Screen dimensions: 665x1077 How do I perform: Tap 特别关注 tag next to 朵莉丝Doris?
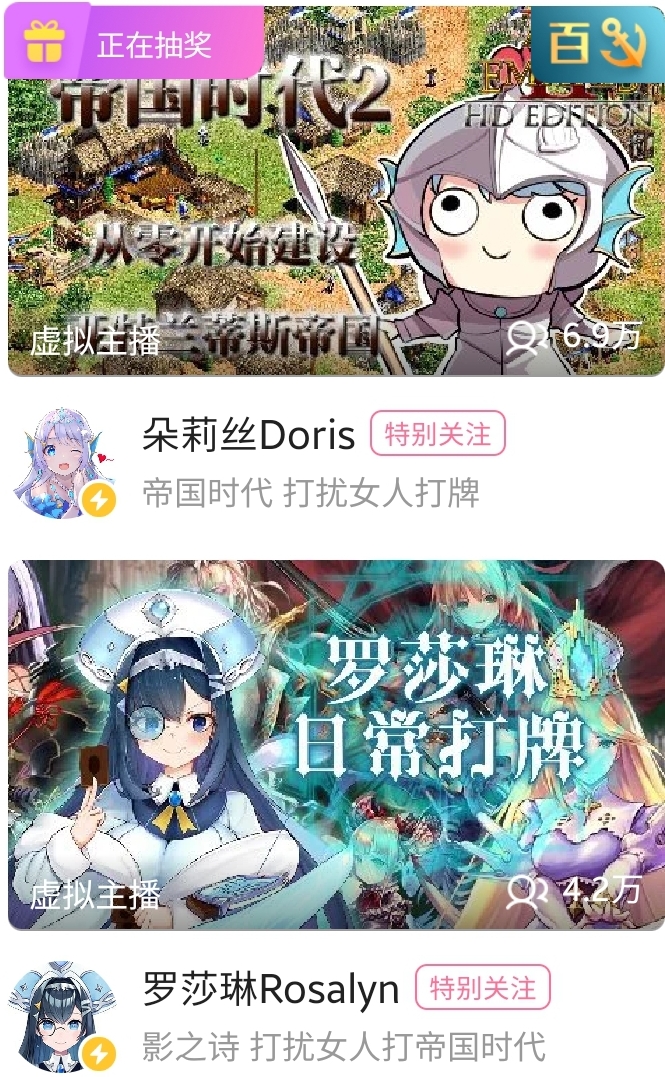[437, 434]
